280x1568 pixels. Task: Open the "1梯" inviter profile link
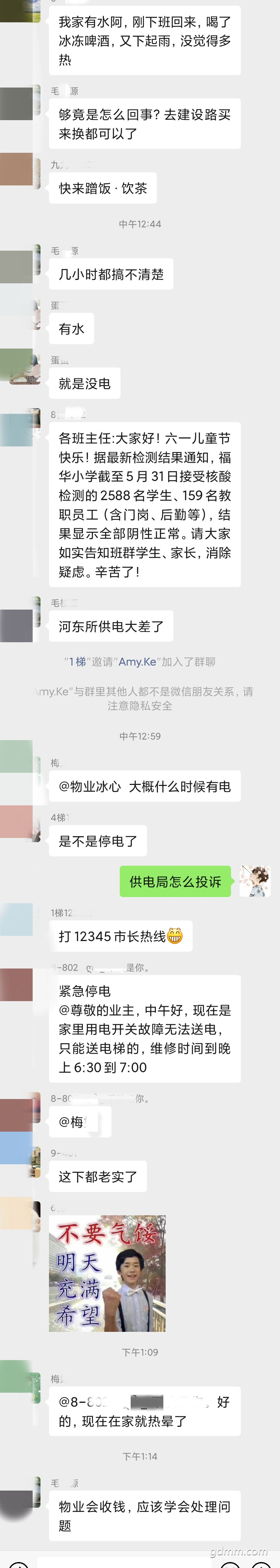coord(77,662)
